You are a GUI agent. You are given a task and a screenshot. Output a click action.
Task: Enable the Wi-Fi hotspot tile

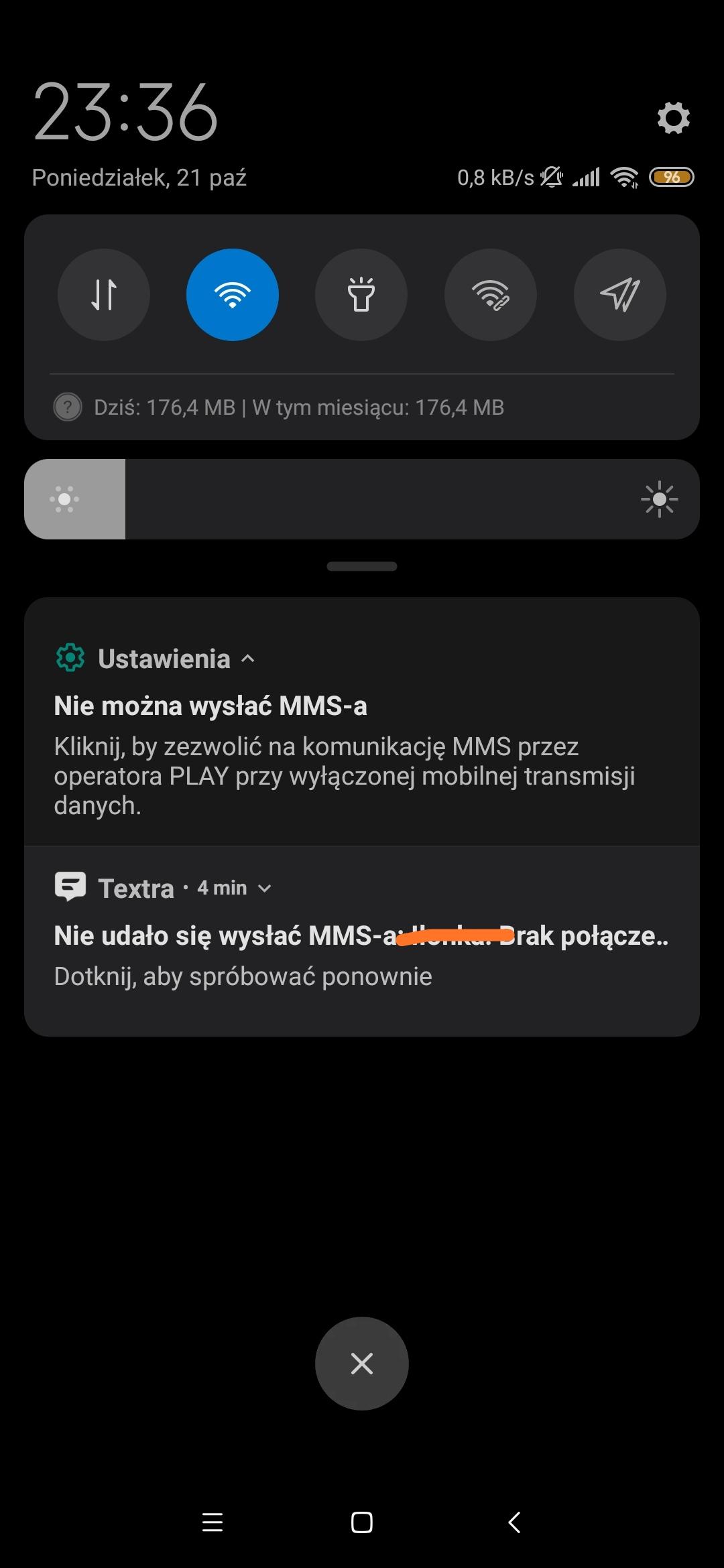(491, 295)
